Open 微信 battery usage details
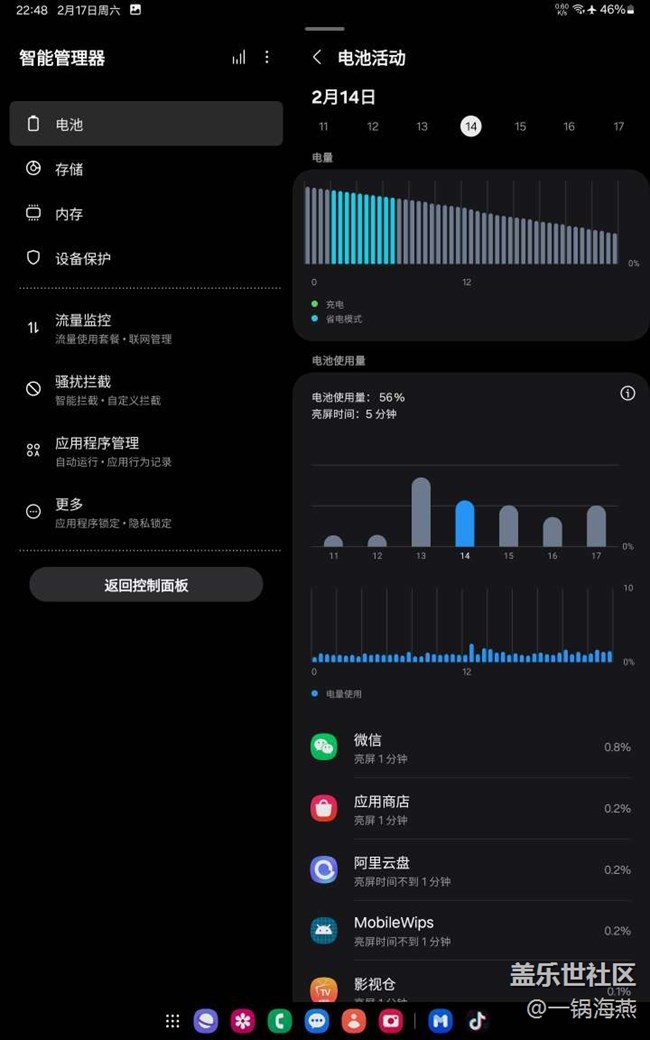This screenshot has height=1040, width=650. pyautogui.click(x=470, y=748)
